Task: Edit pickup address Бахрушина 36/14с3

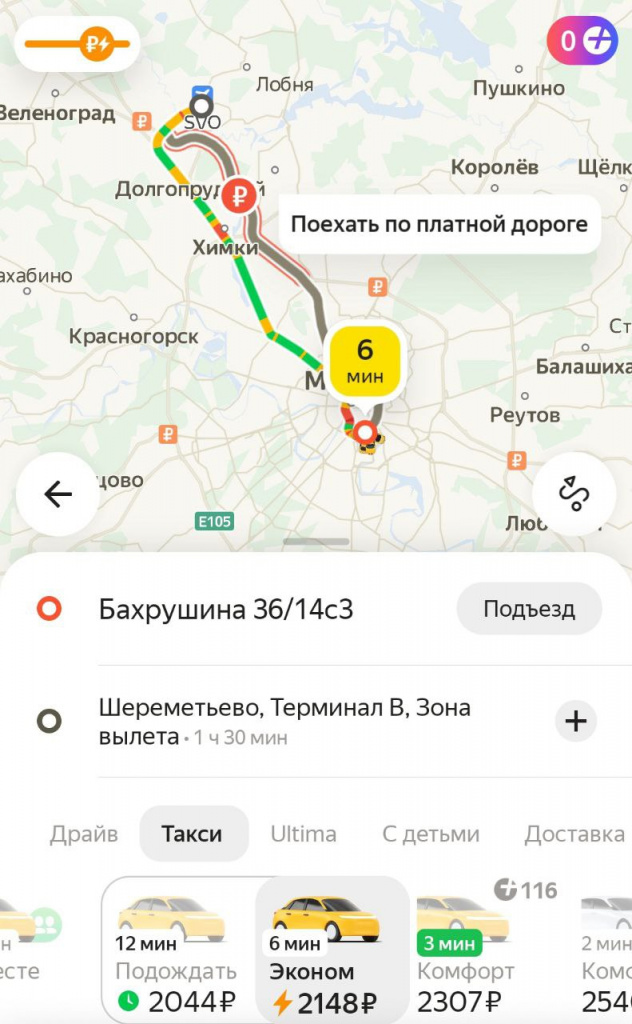Action: point(226,609)
